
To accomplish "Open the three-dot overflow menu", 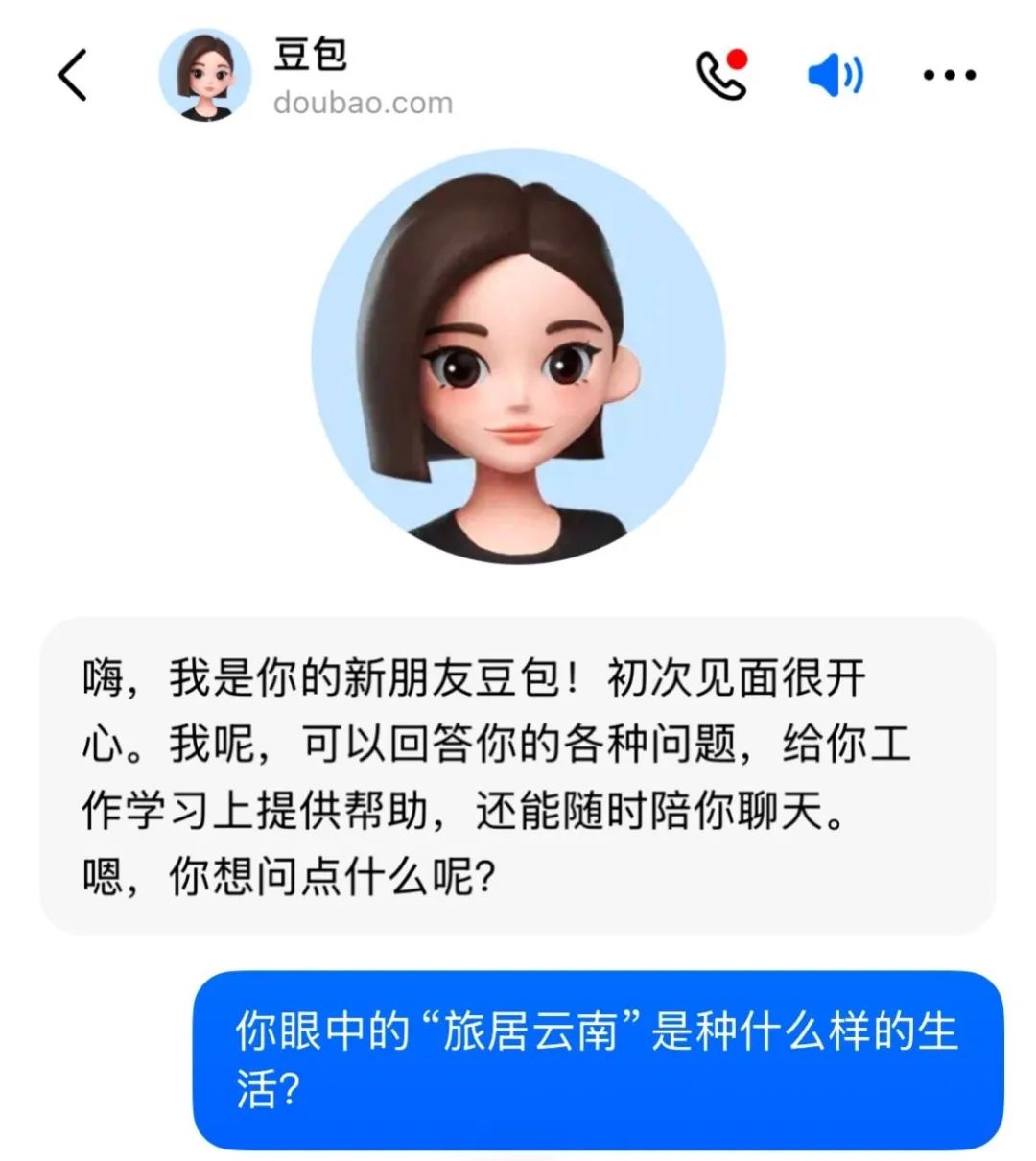I will pos(949,75).
